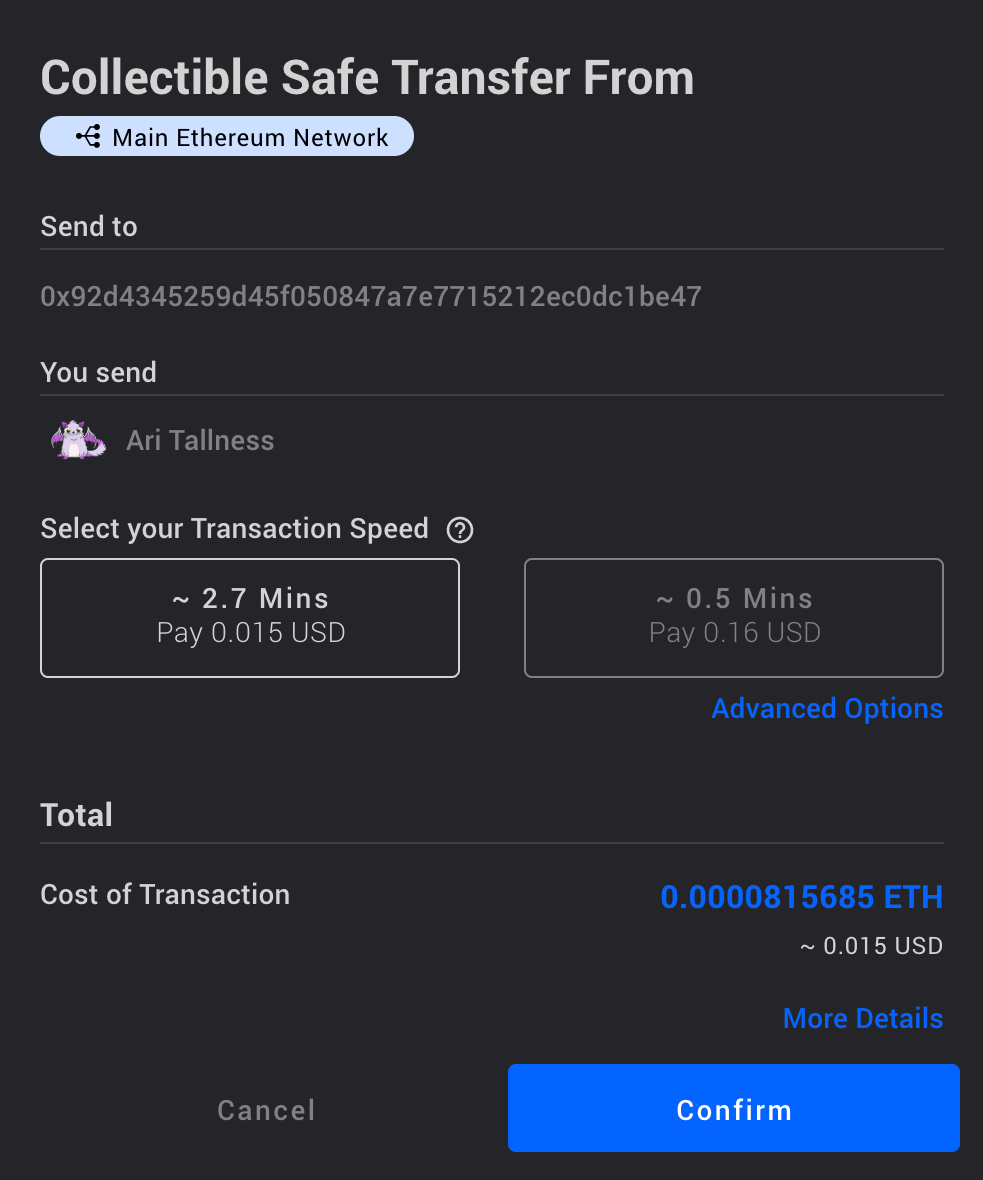983x1180 pixels.
Task: Confirm the transaction
Action: pyautogui.click(x=733, y=1108)
